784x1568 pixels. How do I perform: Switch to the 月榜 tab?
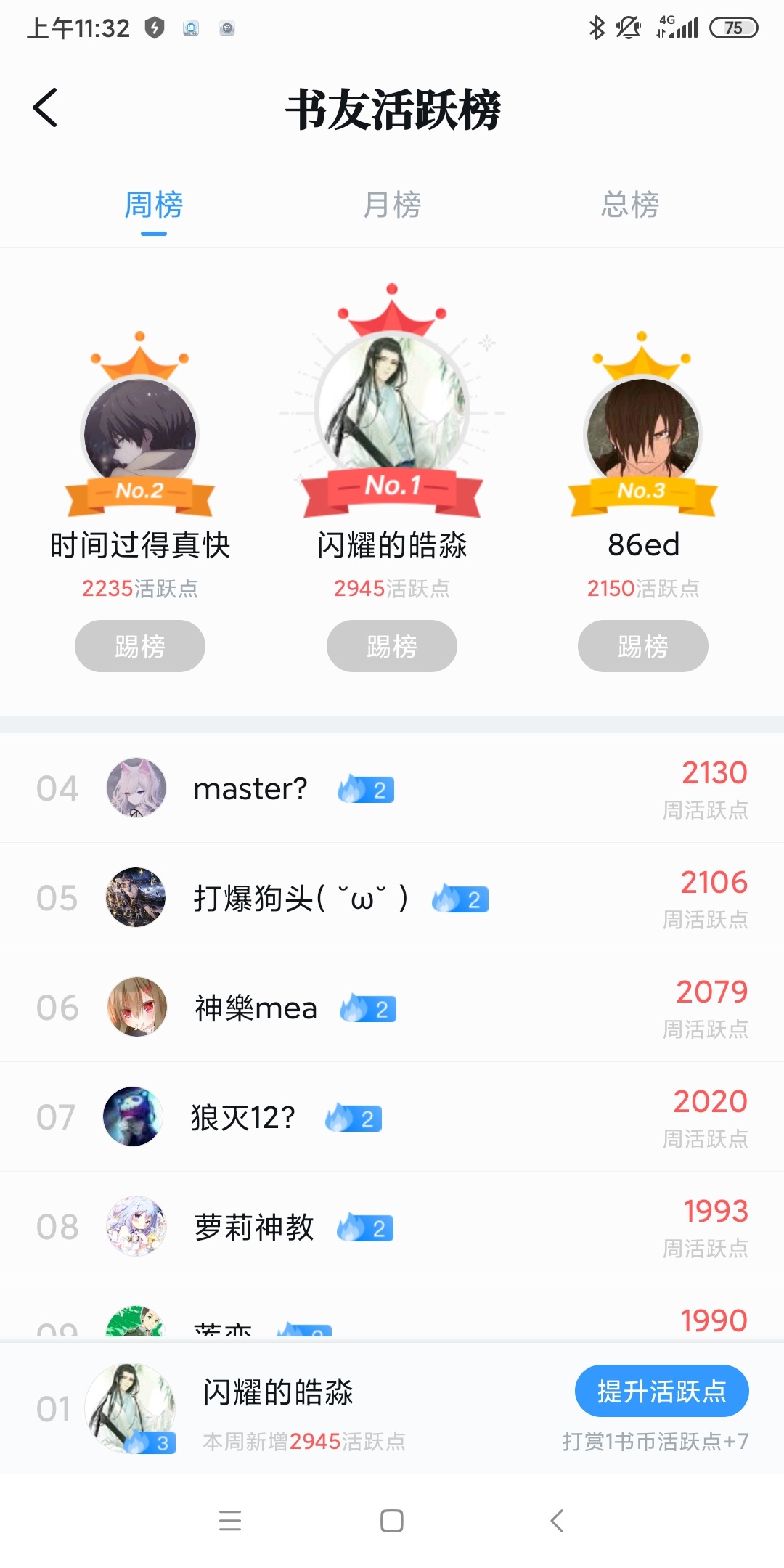tap(392, 205)
